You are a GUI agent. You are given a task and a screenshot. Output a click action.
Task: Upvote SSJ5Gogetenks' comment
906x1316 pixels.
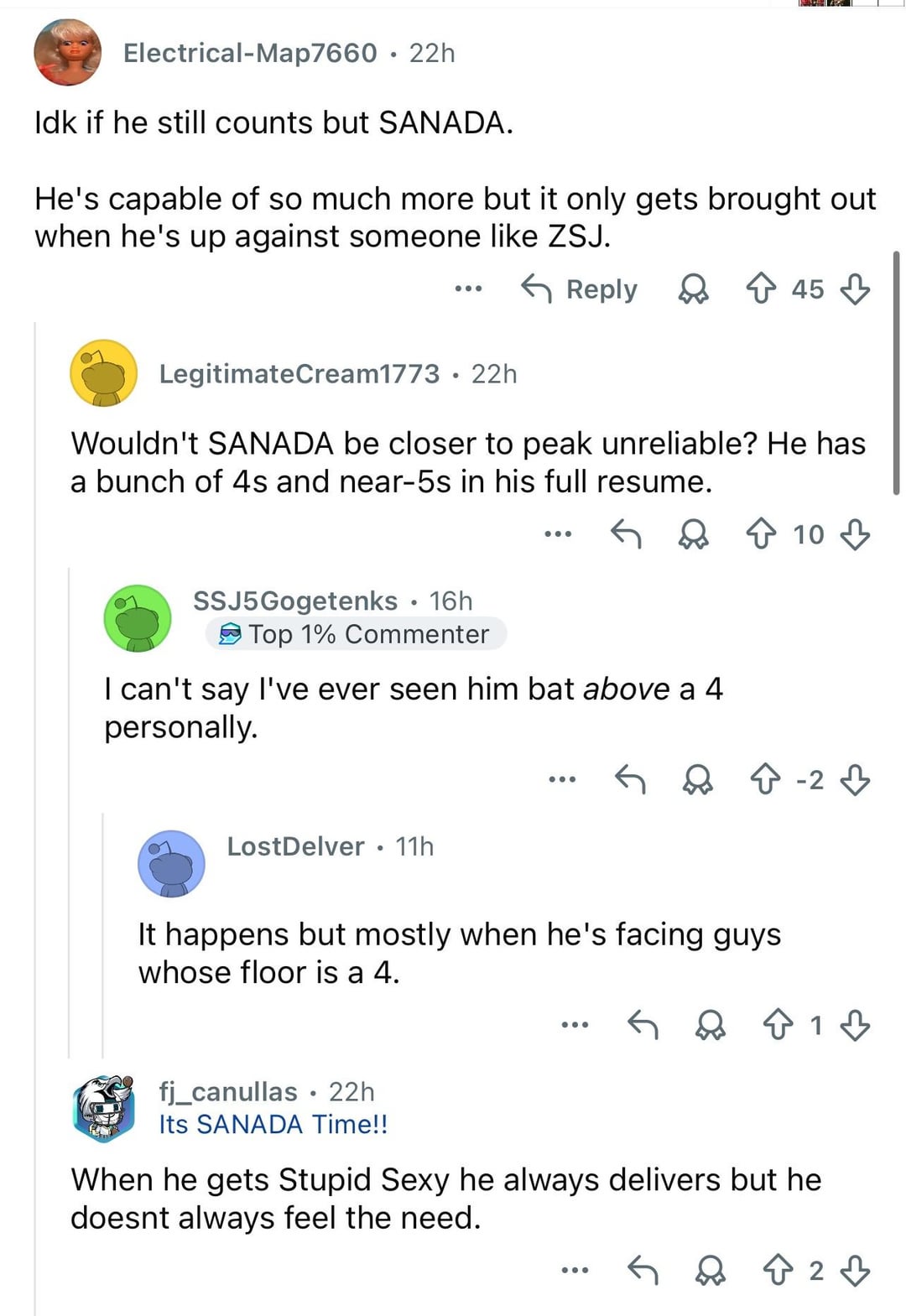(x=765, y=780)
